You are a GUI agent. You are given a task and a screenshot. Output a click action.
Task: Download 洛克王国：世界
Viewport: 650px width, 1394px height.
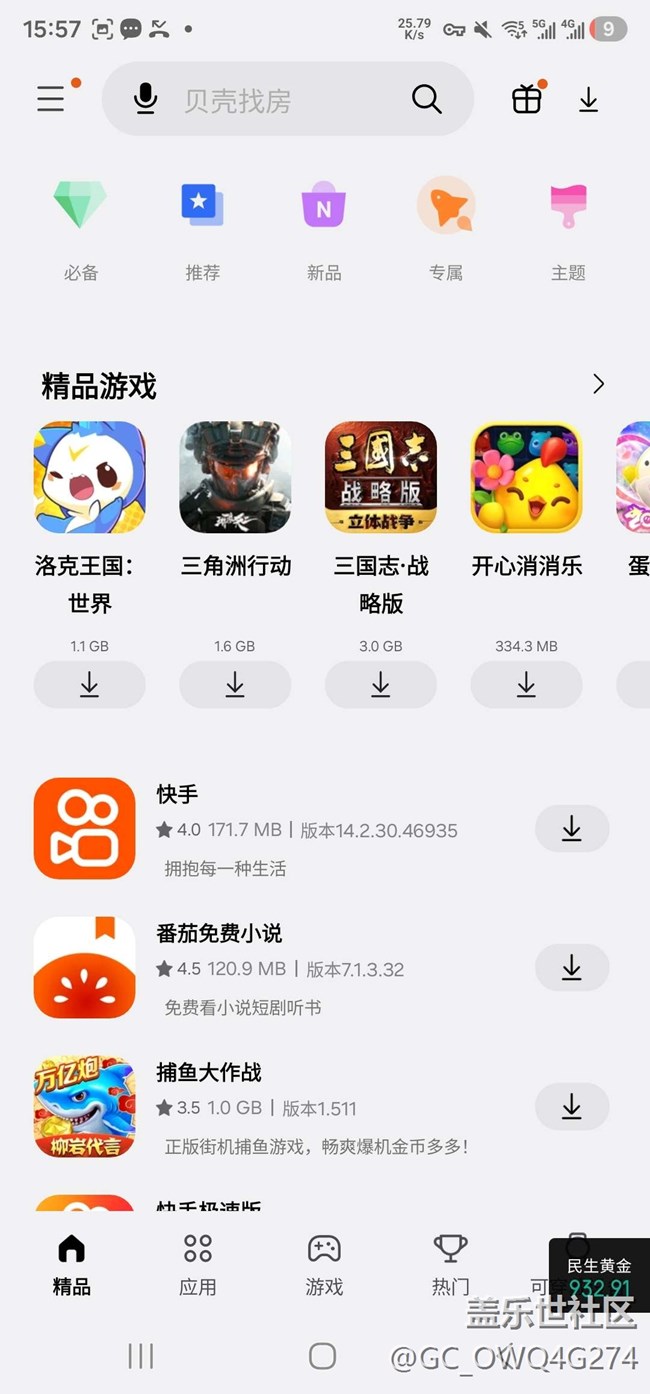click(90, 685)
